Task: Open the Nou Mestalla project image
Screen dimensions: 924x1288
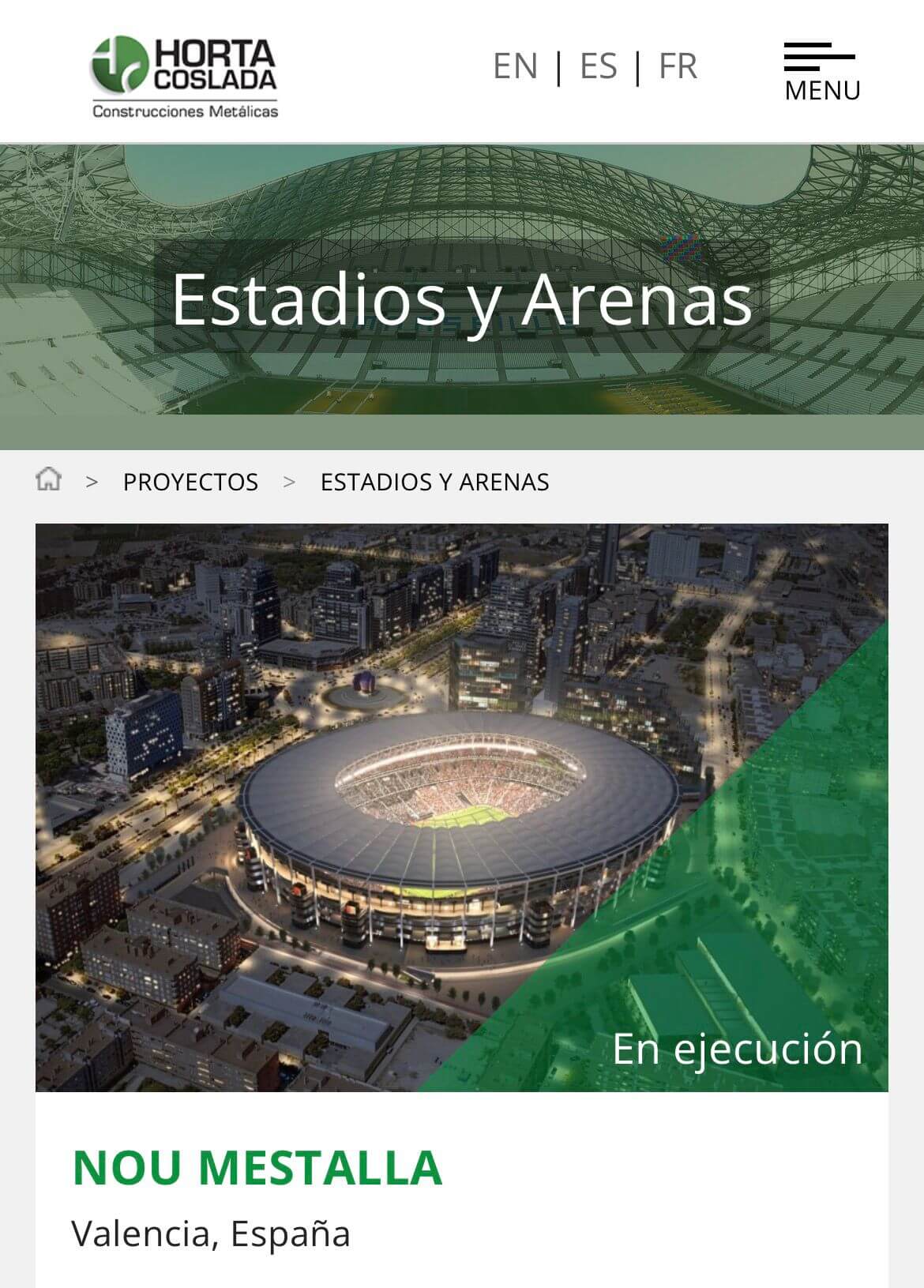Action: pos(461,807)
